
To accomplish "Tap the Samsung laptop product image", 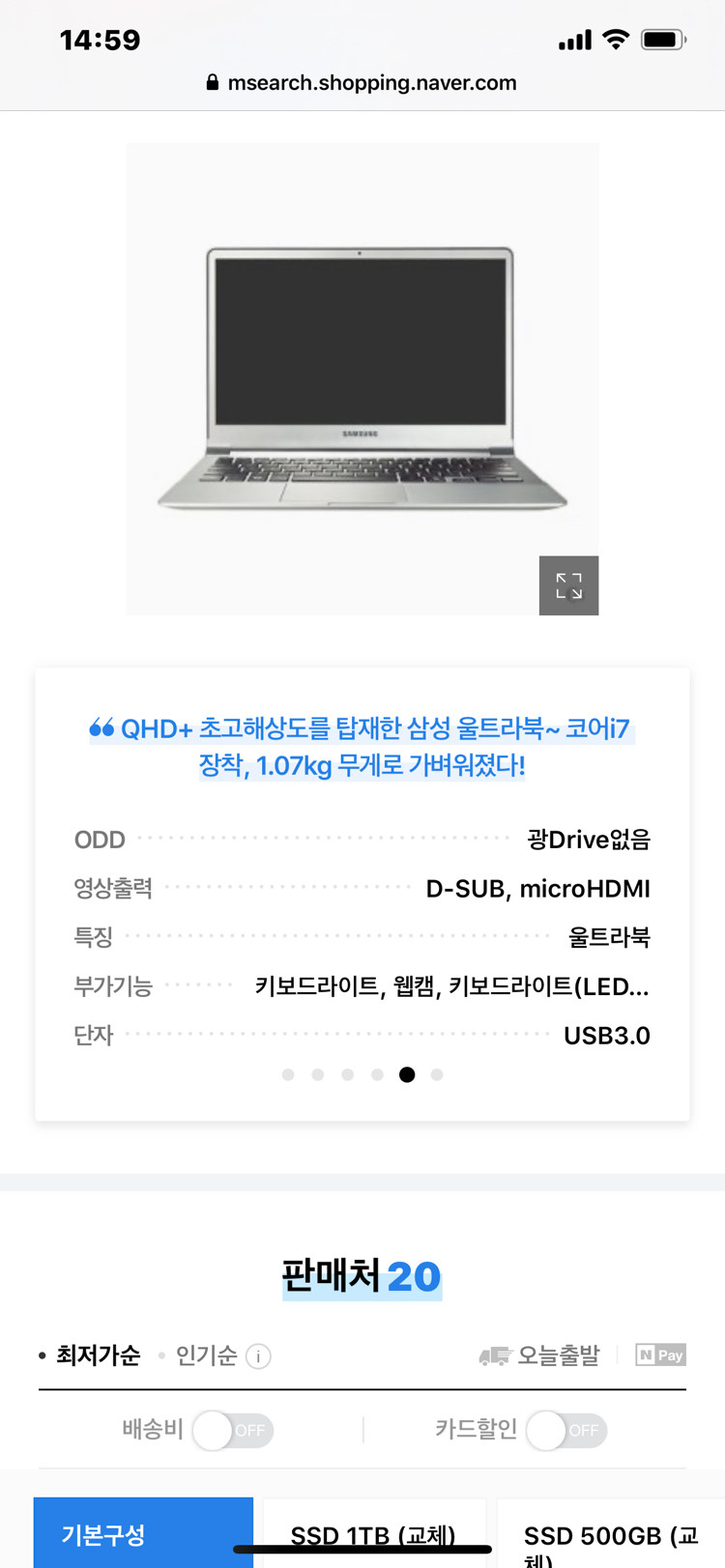I will click(x=362, y=379).
